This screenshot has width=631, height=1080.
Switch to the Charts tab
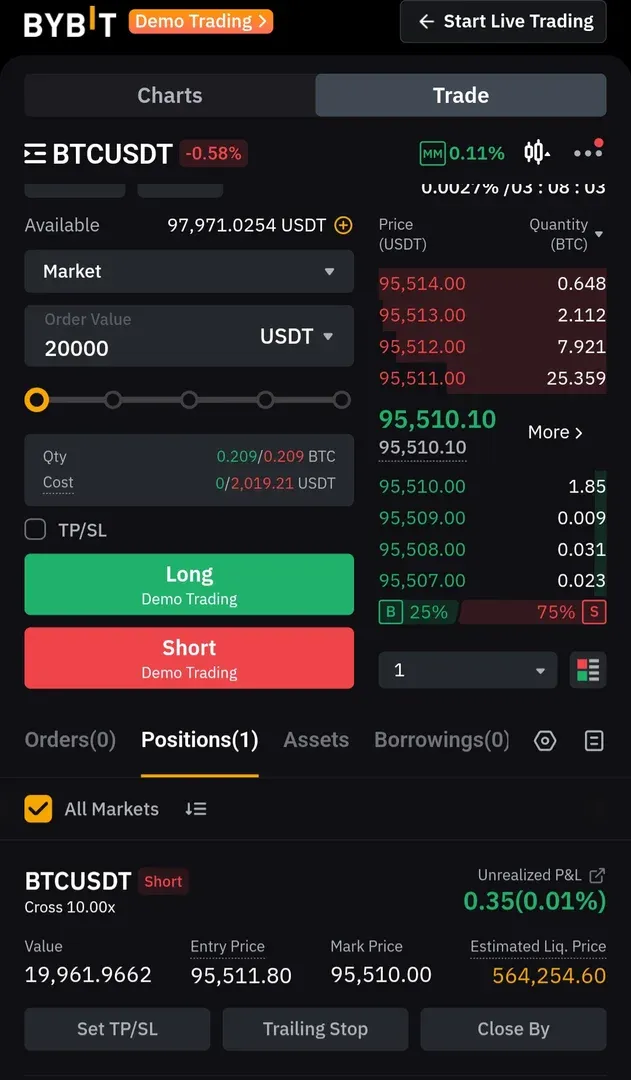(x=169, y=95)
